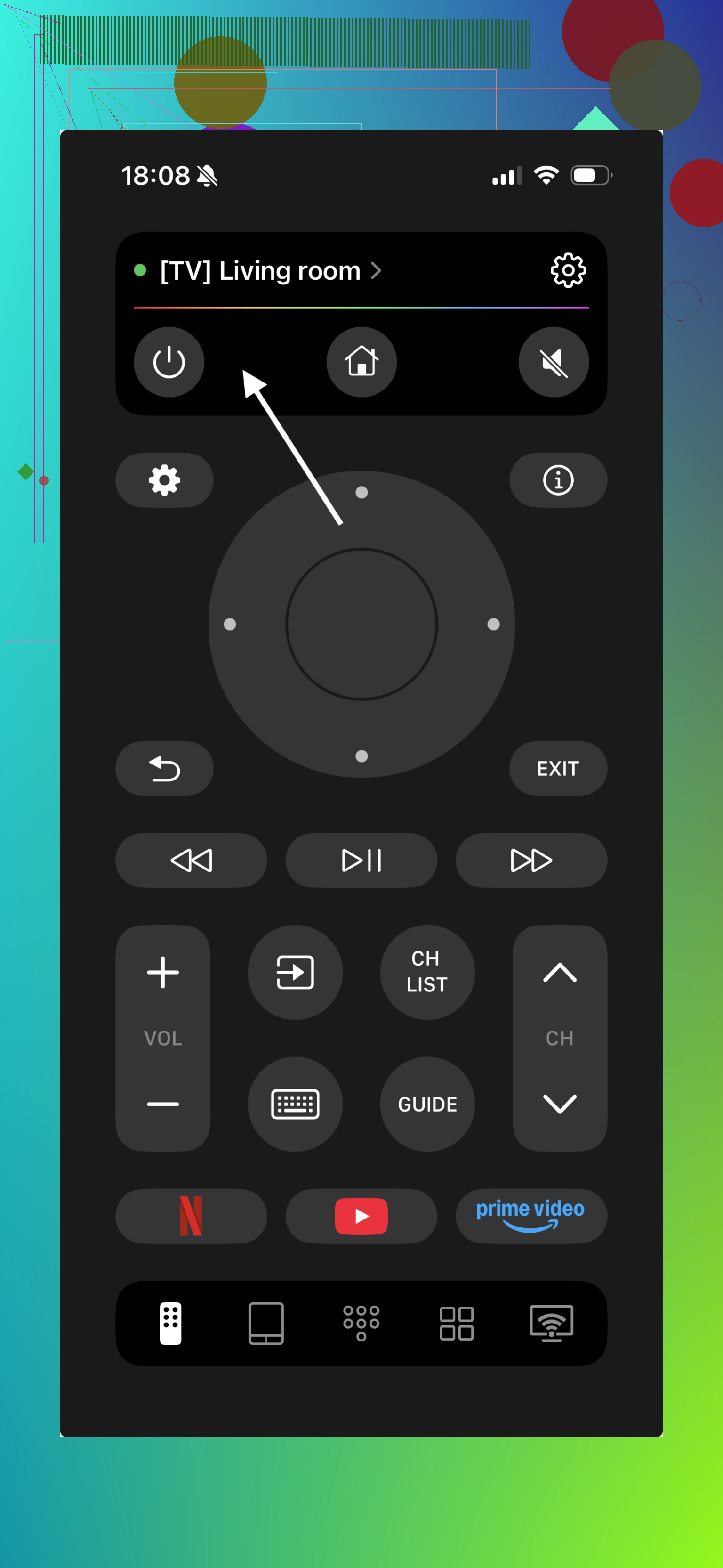723x1568 pixels.
Task: Show the info panel
Action: click(x=558, y=480)
